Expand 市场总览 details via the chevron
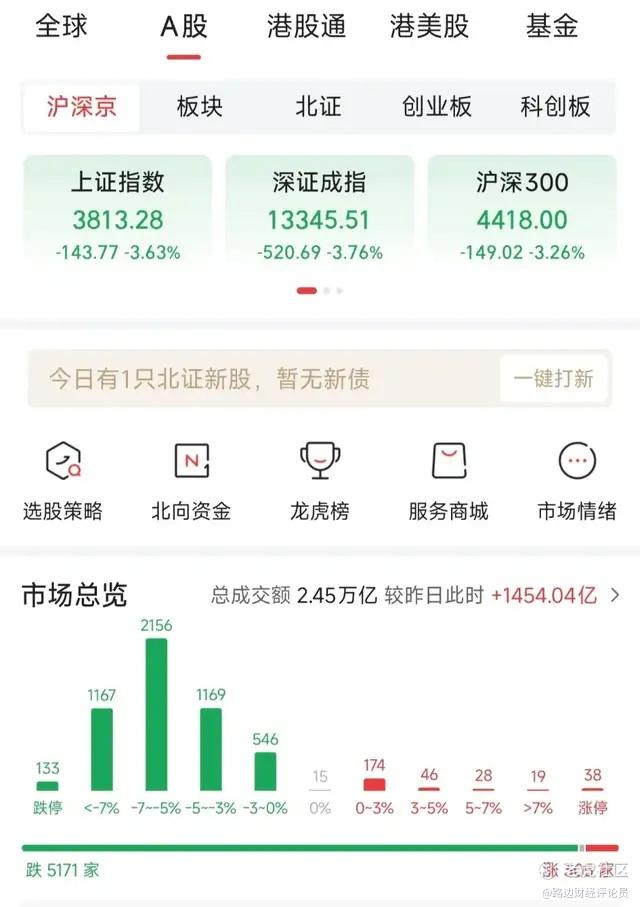 [x=615, y=595]
